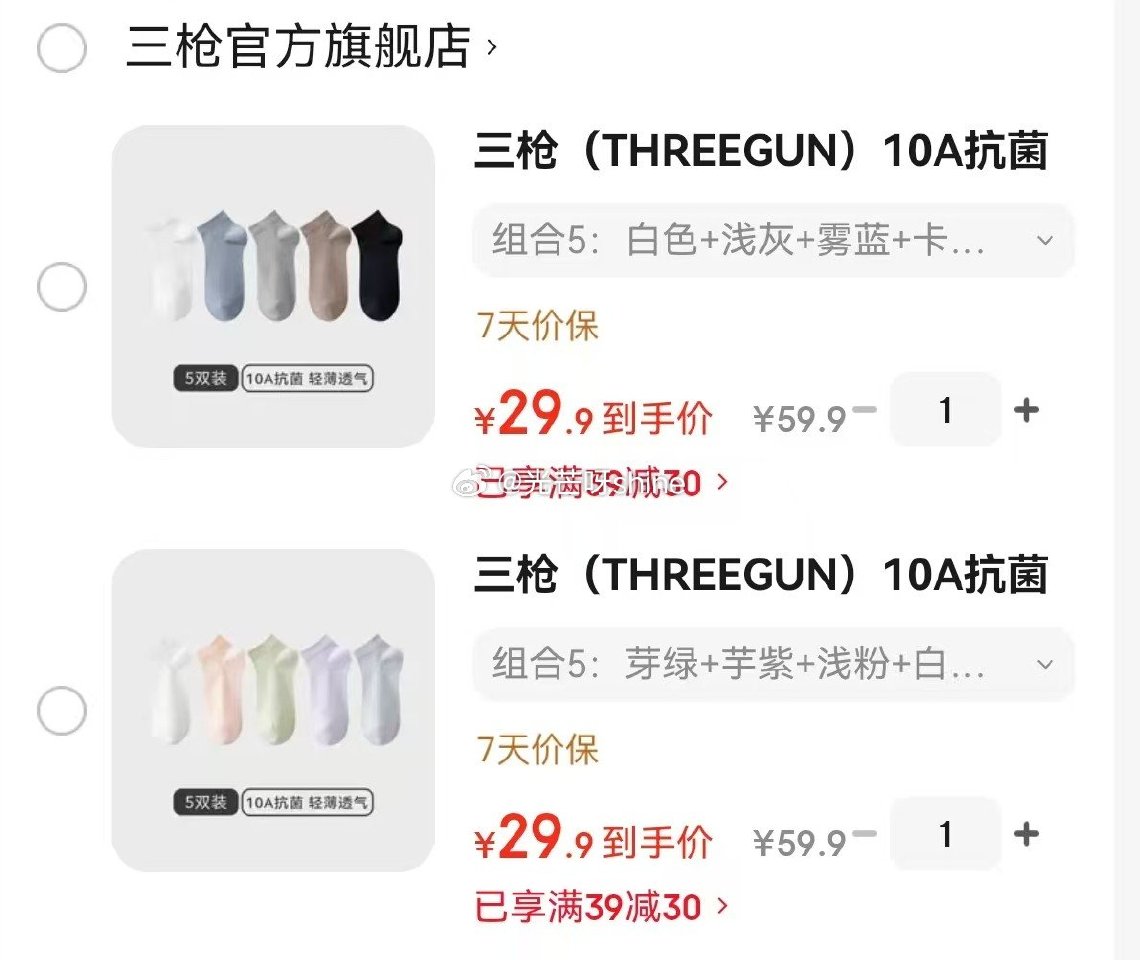
Task: Increase quantity of the 芽绿+芋紫 socks
Action: [1026, 834]
